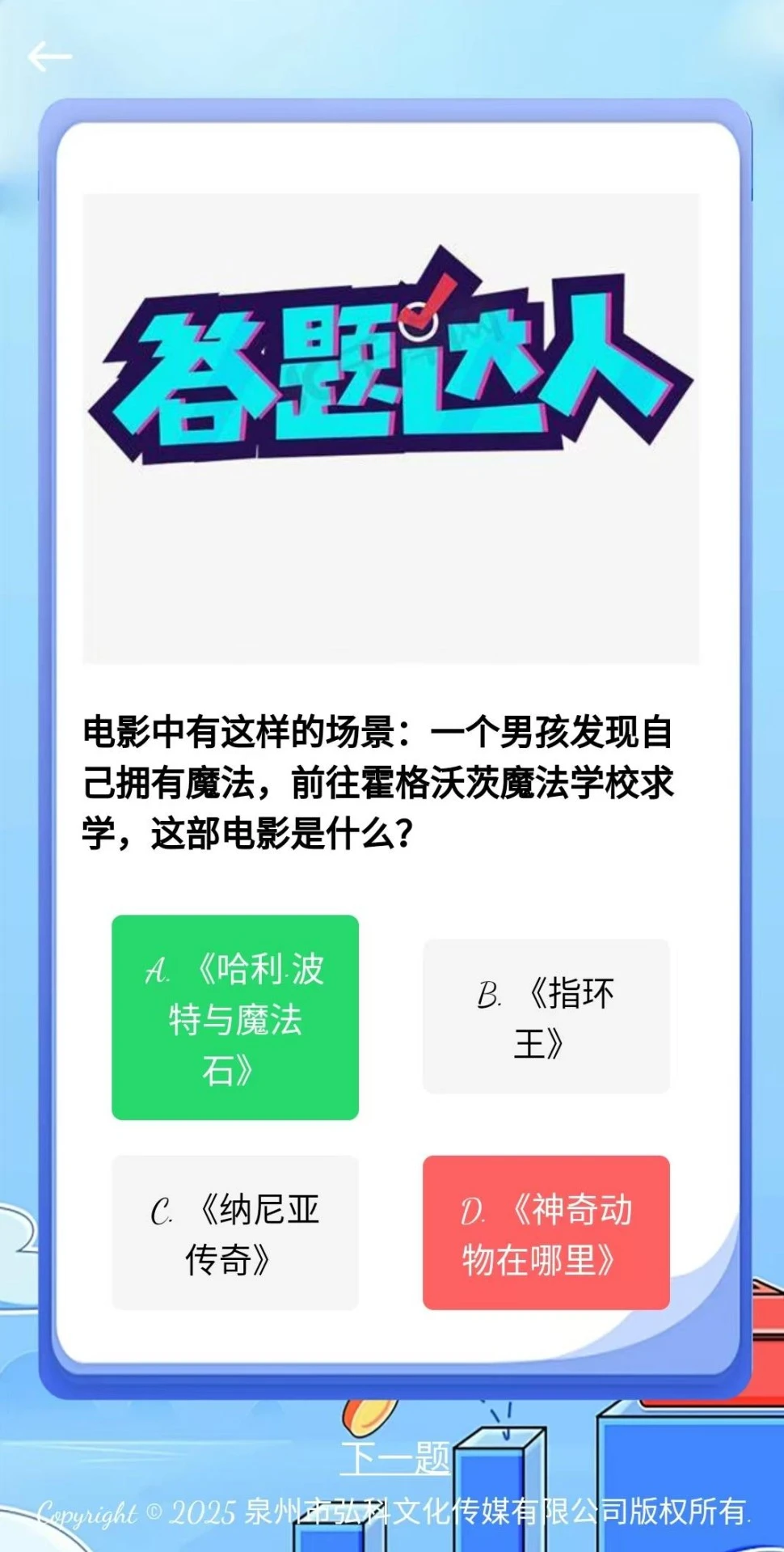Image resolution: width=784 pixels, height=1552 pixels.
Task: Select answer A 《哈利·波特与魔法石》
Action: click(234, 1017)
